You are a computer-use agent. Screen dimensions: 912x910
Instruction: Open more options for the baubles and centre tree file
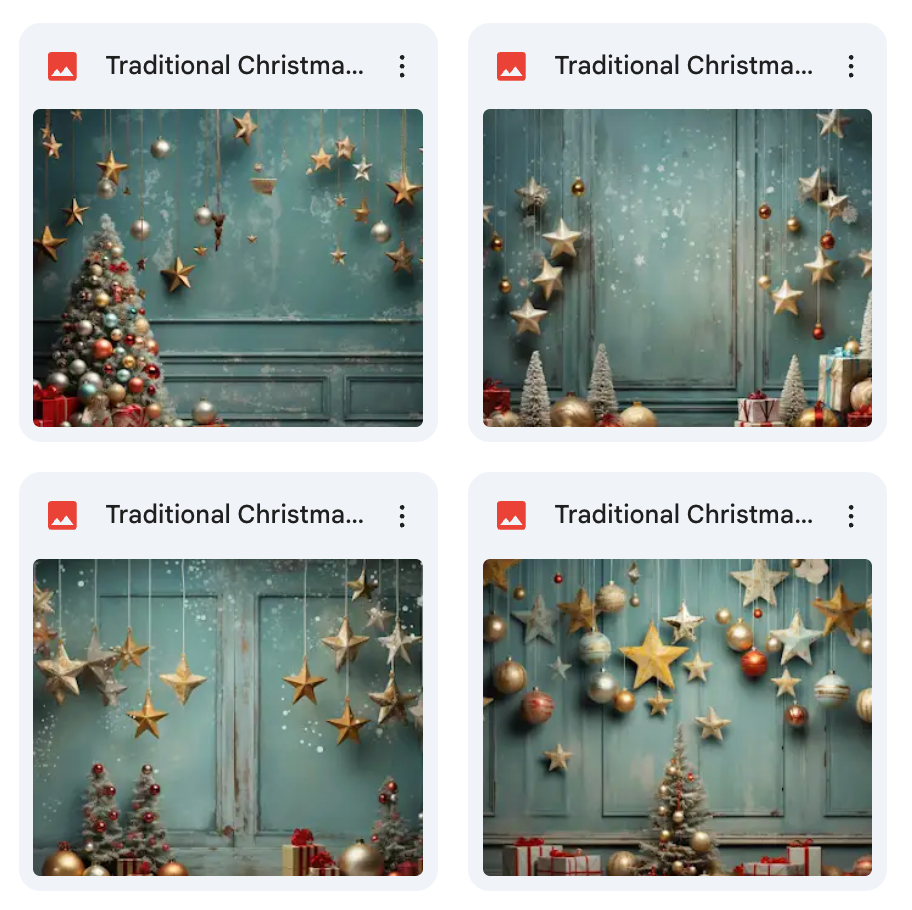coord(851,516)
